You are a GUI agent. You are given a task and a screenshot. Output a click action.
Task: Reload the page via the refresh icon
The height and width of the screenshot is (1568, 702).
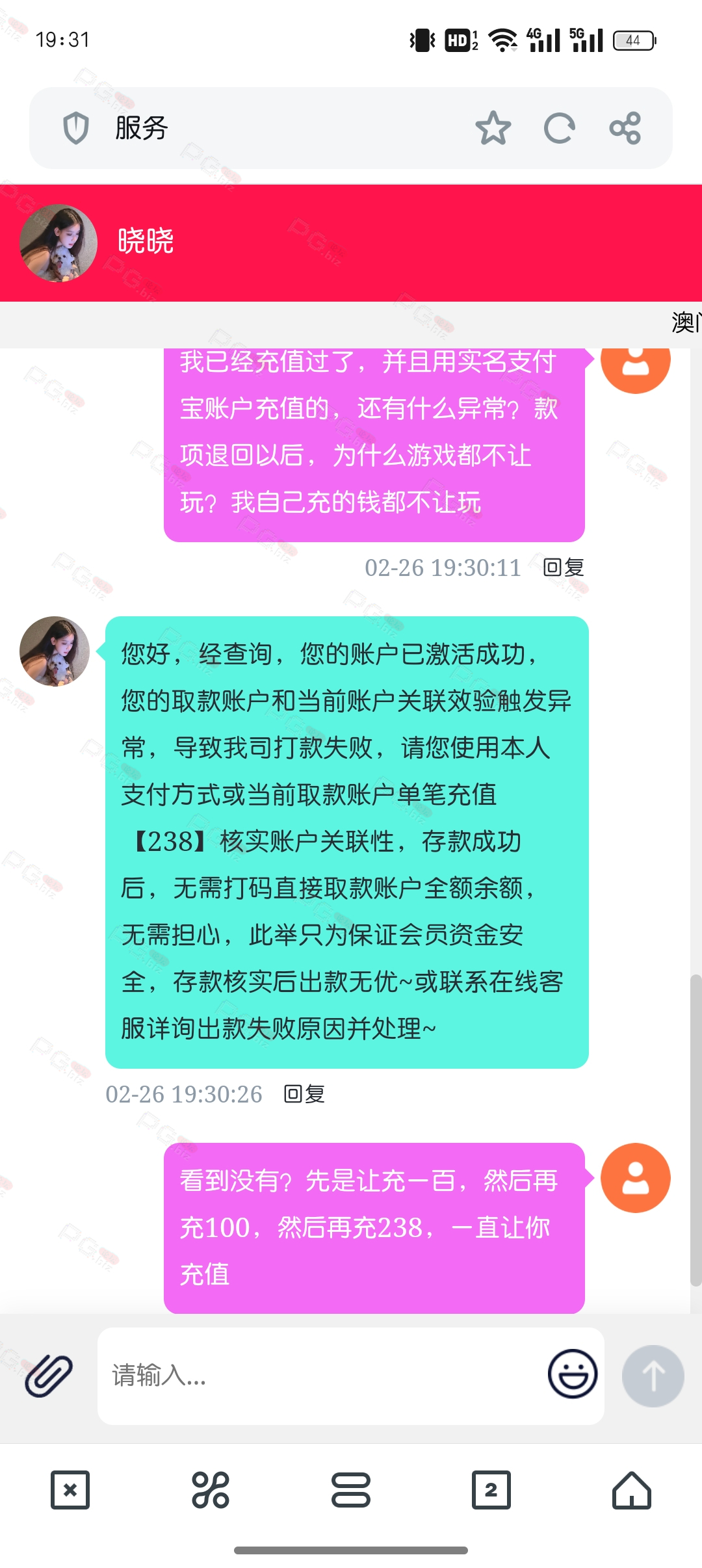point(559,127)
